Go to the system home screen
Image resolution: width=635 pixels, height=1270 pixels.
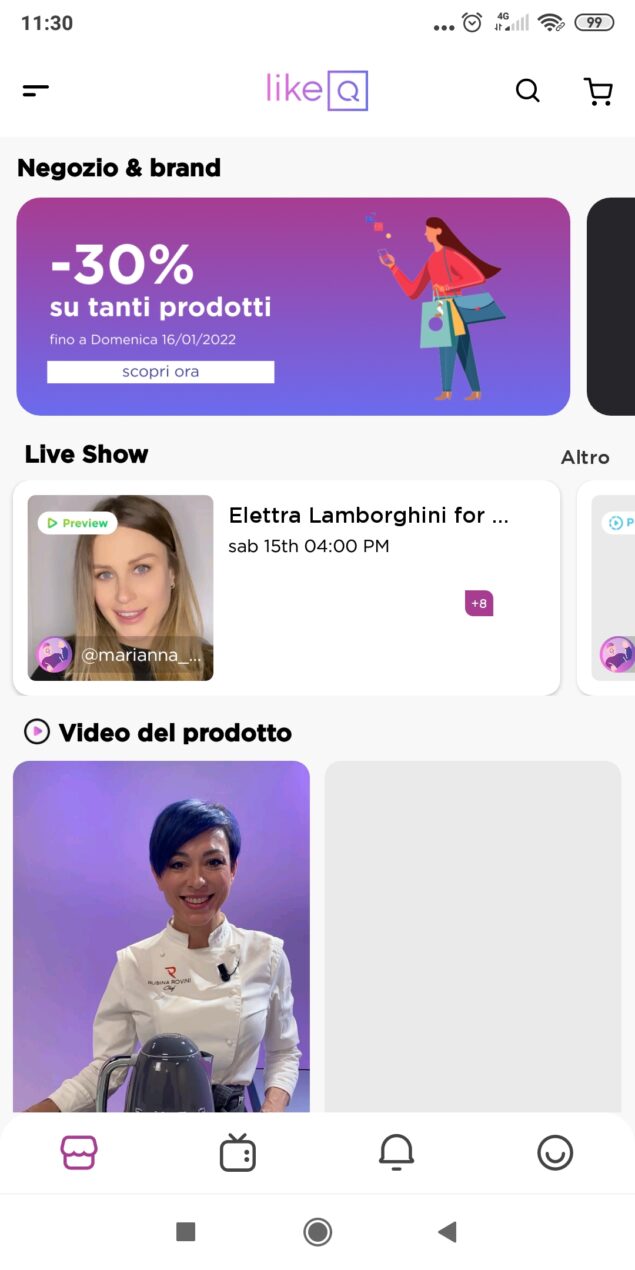click(x=318, y=1232)
